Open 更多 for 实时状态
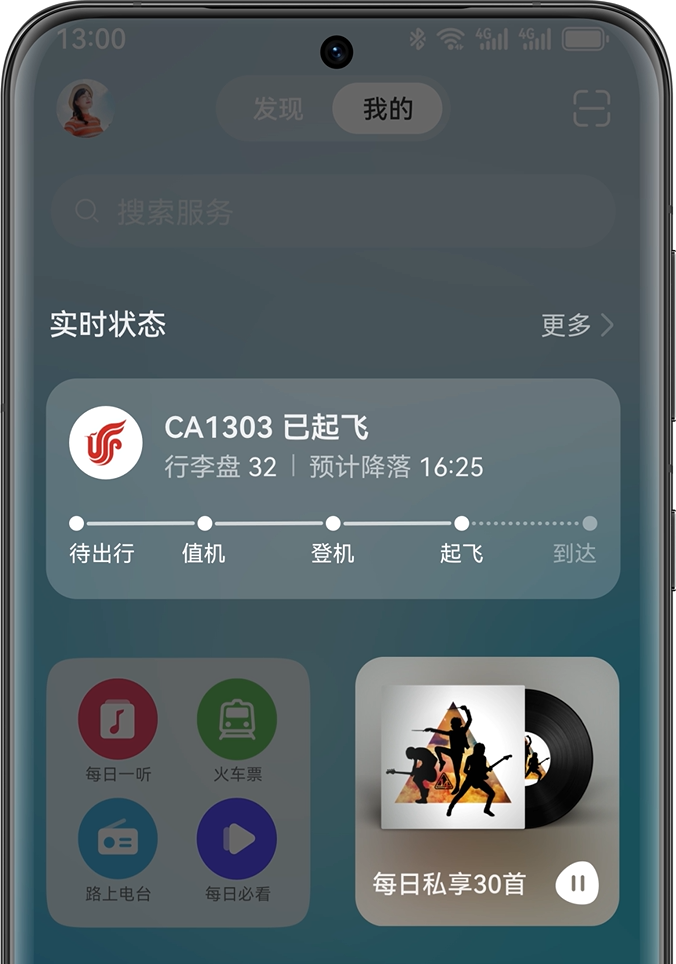 577,325
